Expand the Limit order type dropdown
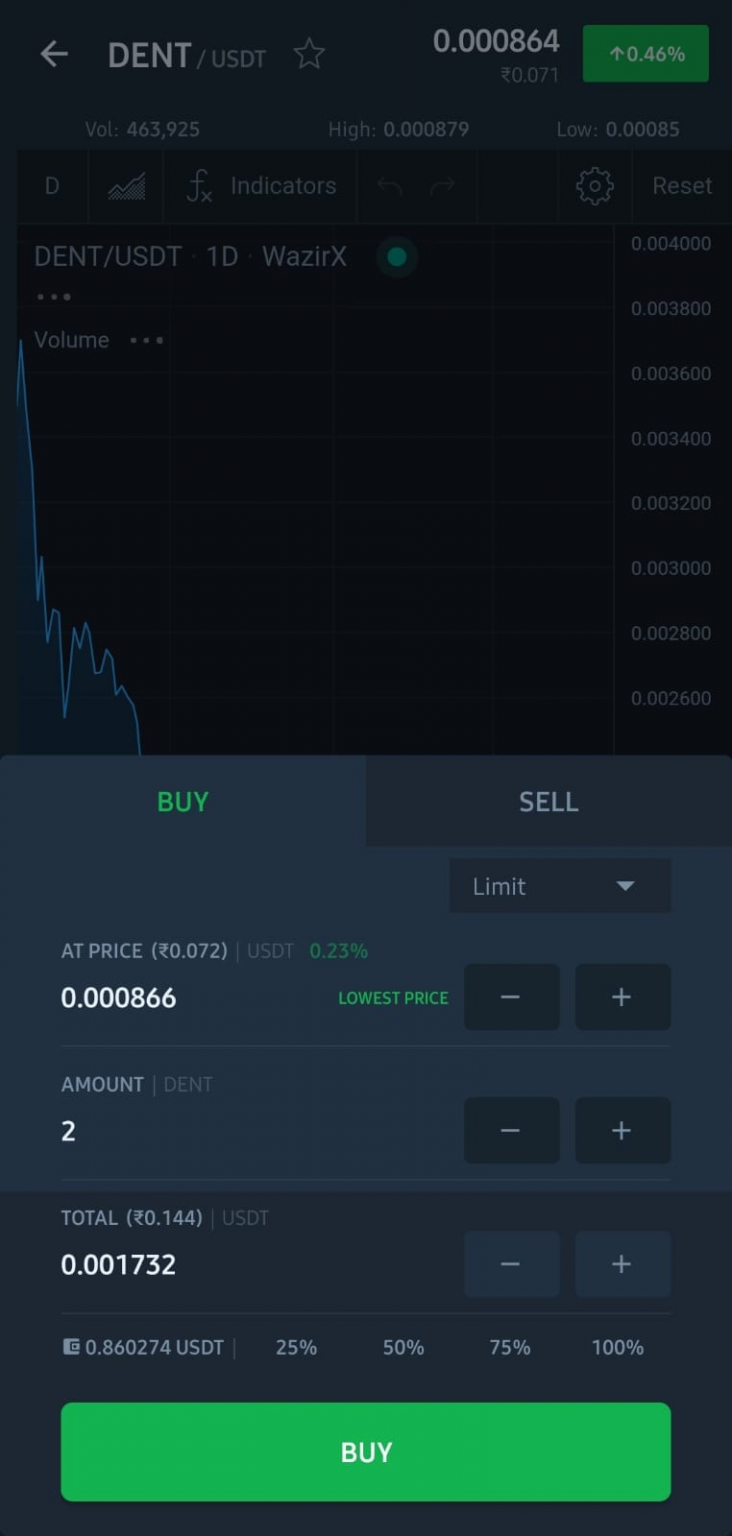The width and height of the screenshot is (732, 1536). tap(559, 886)
